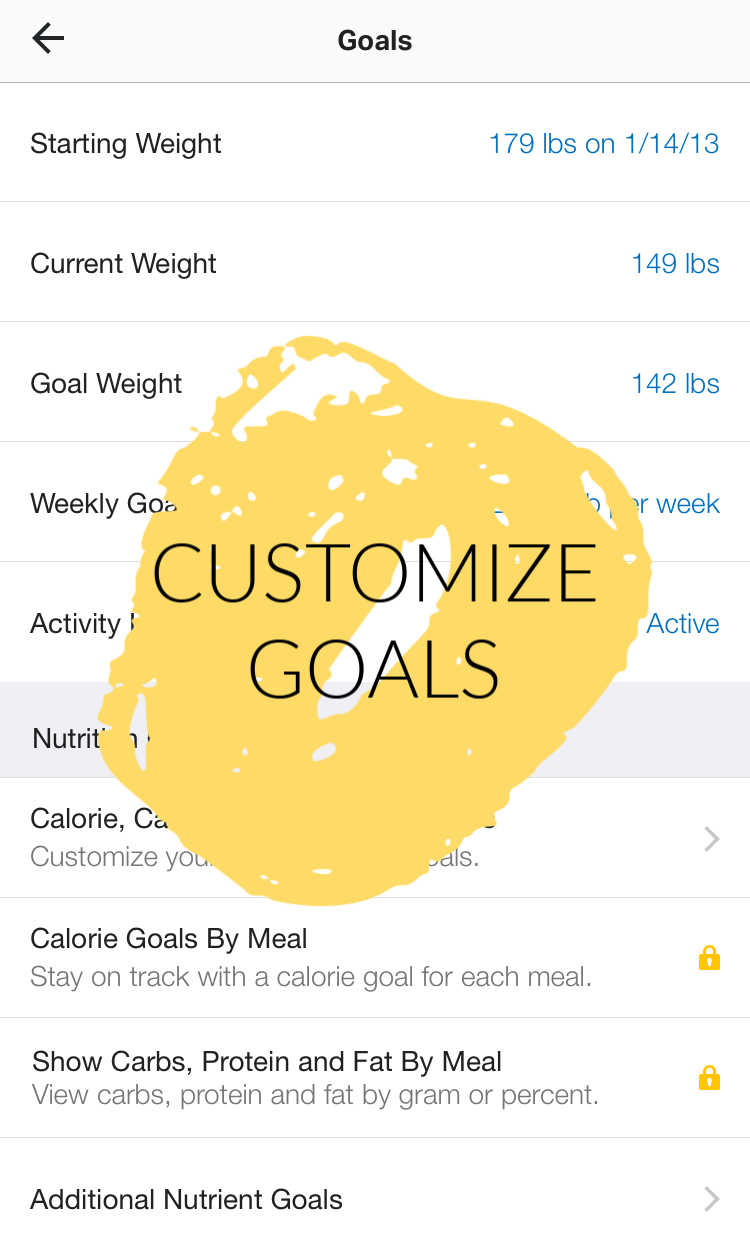Screen dimensions: 750x1241
Task: Click the 149 lbs Current Weight link
Action: click(x=675, y=263)
